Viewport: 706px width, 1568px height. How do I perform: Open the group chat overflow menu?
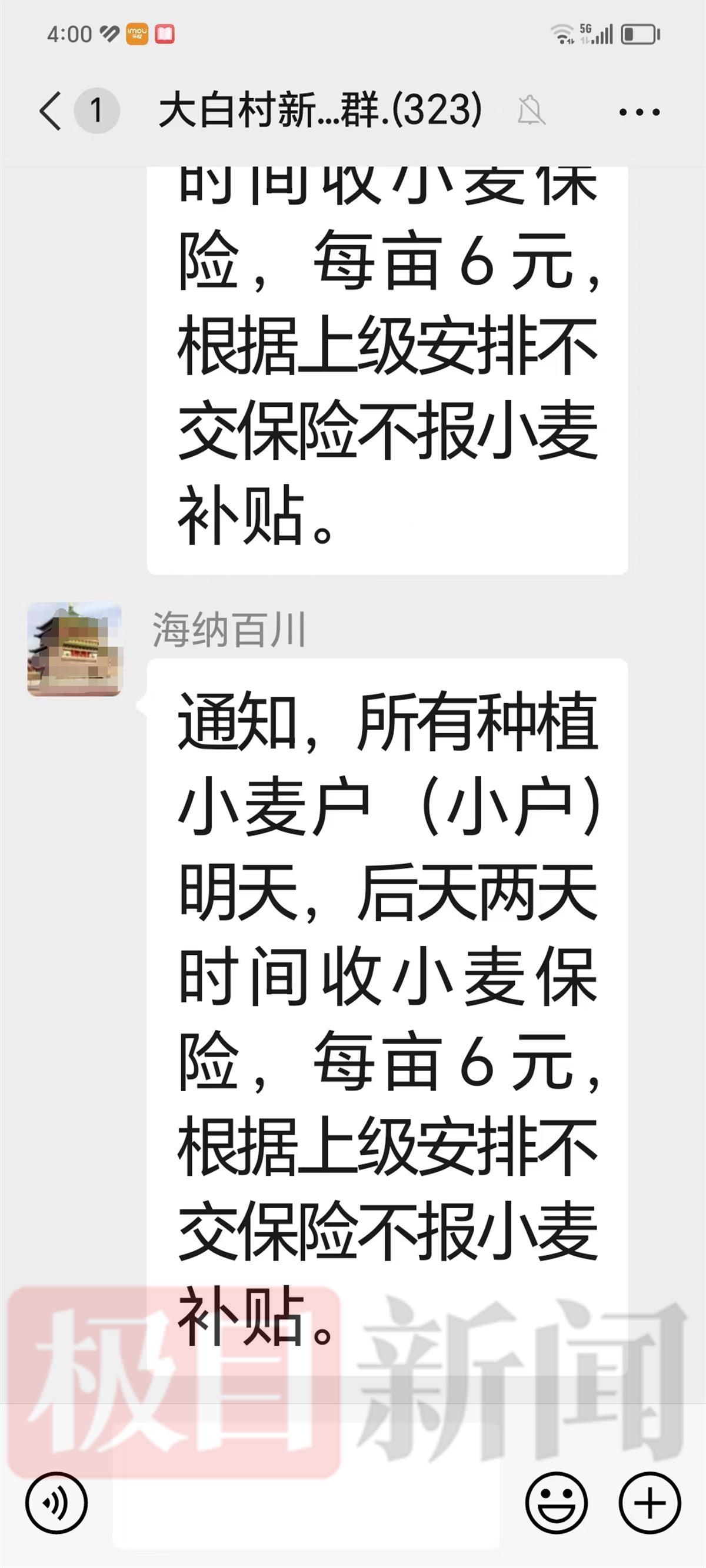(x=639, y=112)
